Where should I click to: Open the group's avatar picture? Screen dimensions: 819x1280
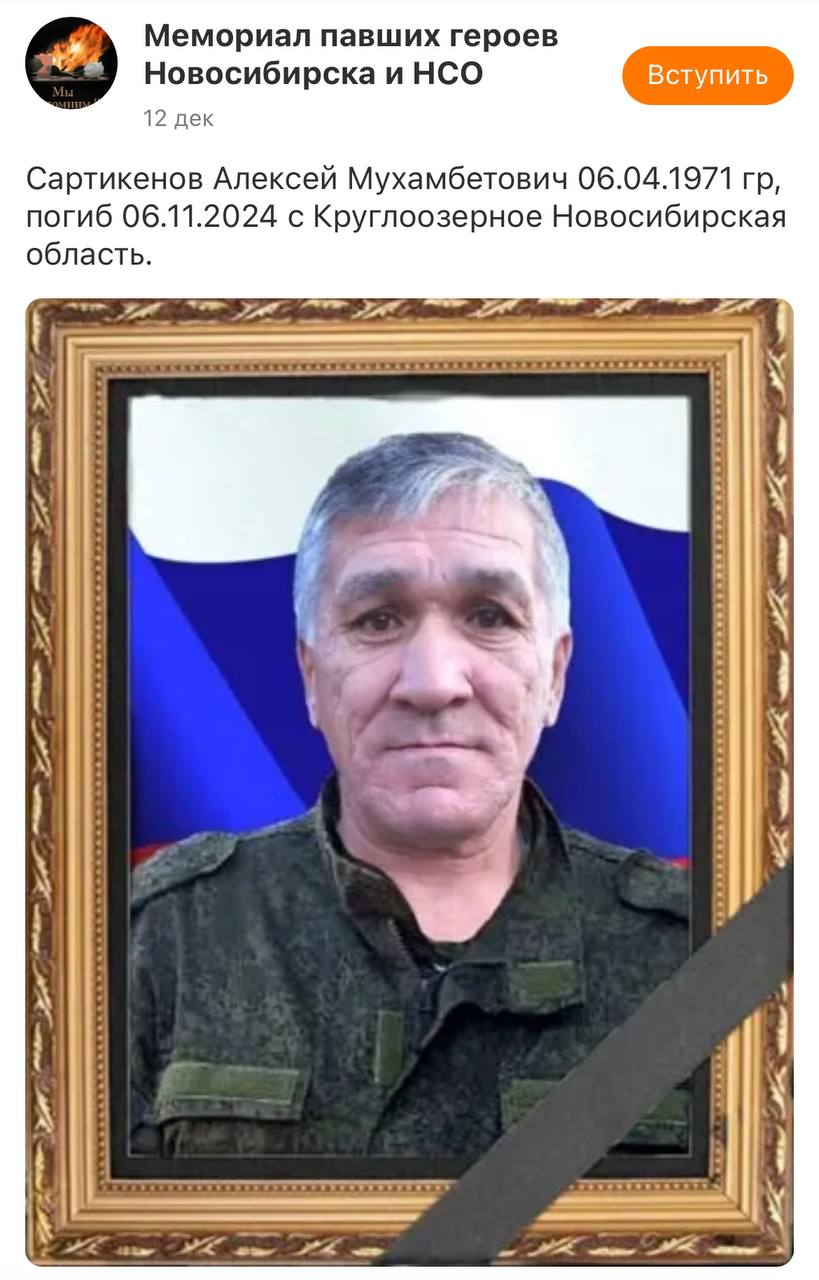(71, 64)
